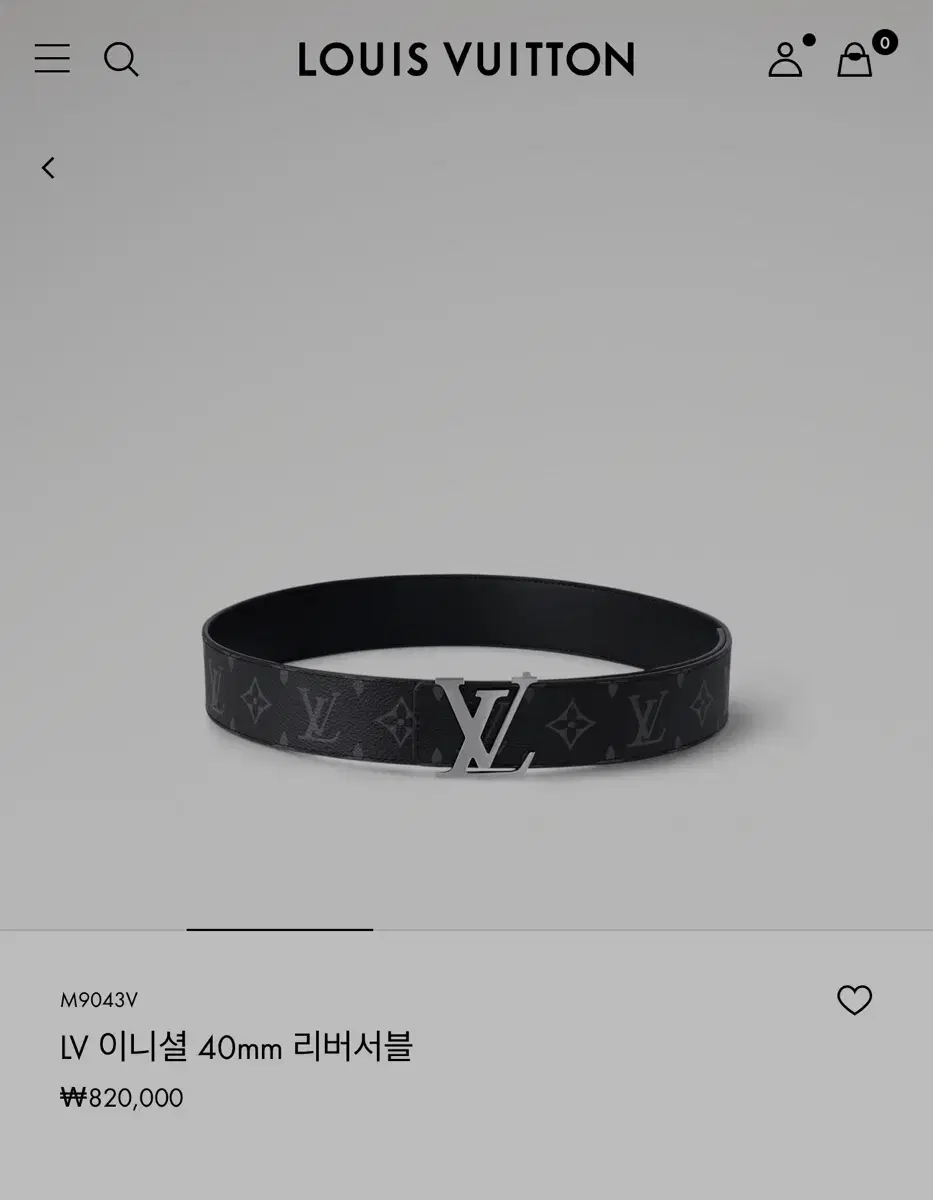Image resolution: width=933 pixels, height=1200 pixels.
Task: Tap the Louis Vuitton header logo
Action: pos(466,60)
